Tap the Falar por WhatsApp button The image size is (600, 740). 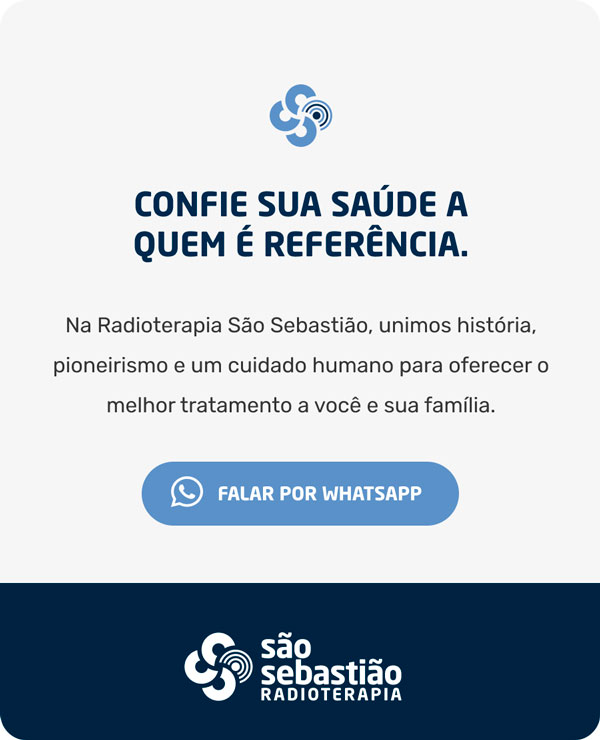(300, 493)
